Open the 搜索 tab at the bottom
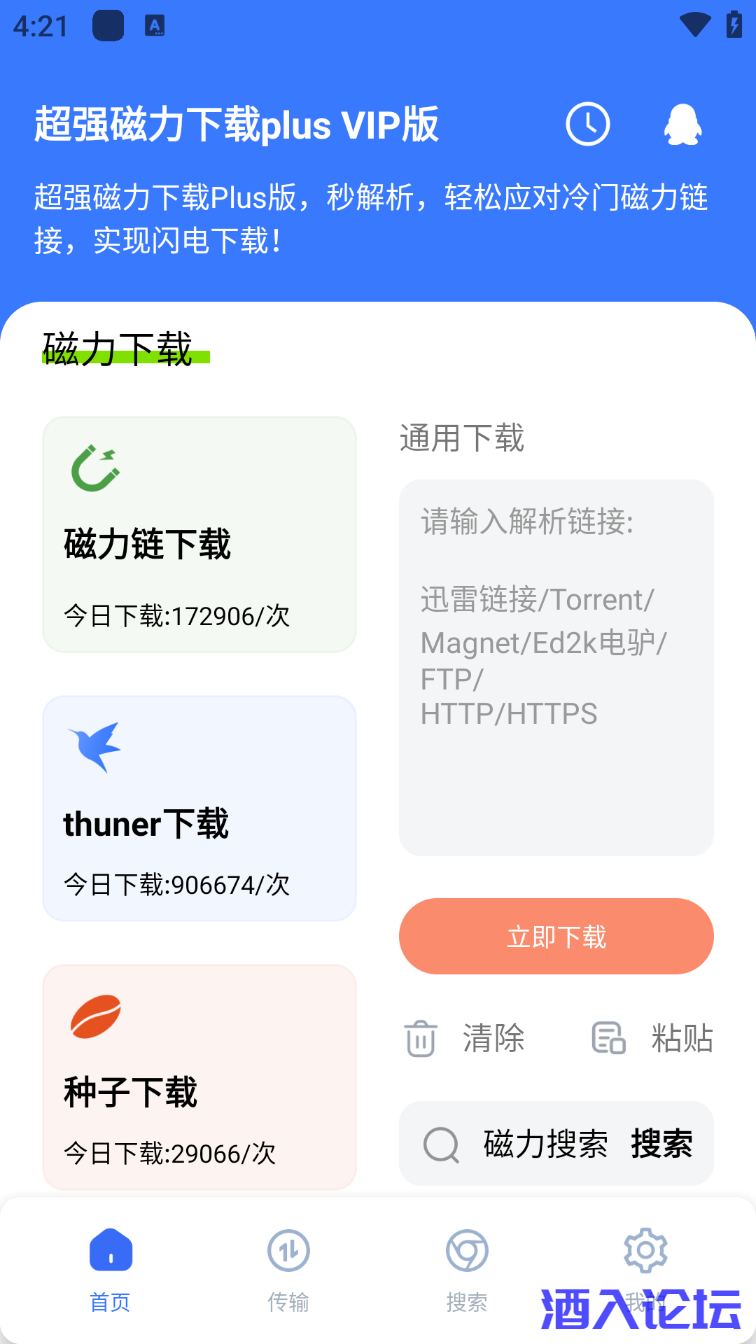 pos(466,1268)
